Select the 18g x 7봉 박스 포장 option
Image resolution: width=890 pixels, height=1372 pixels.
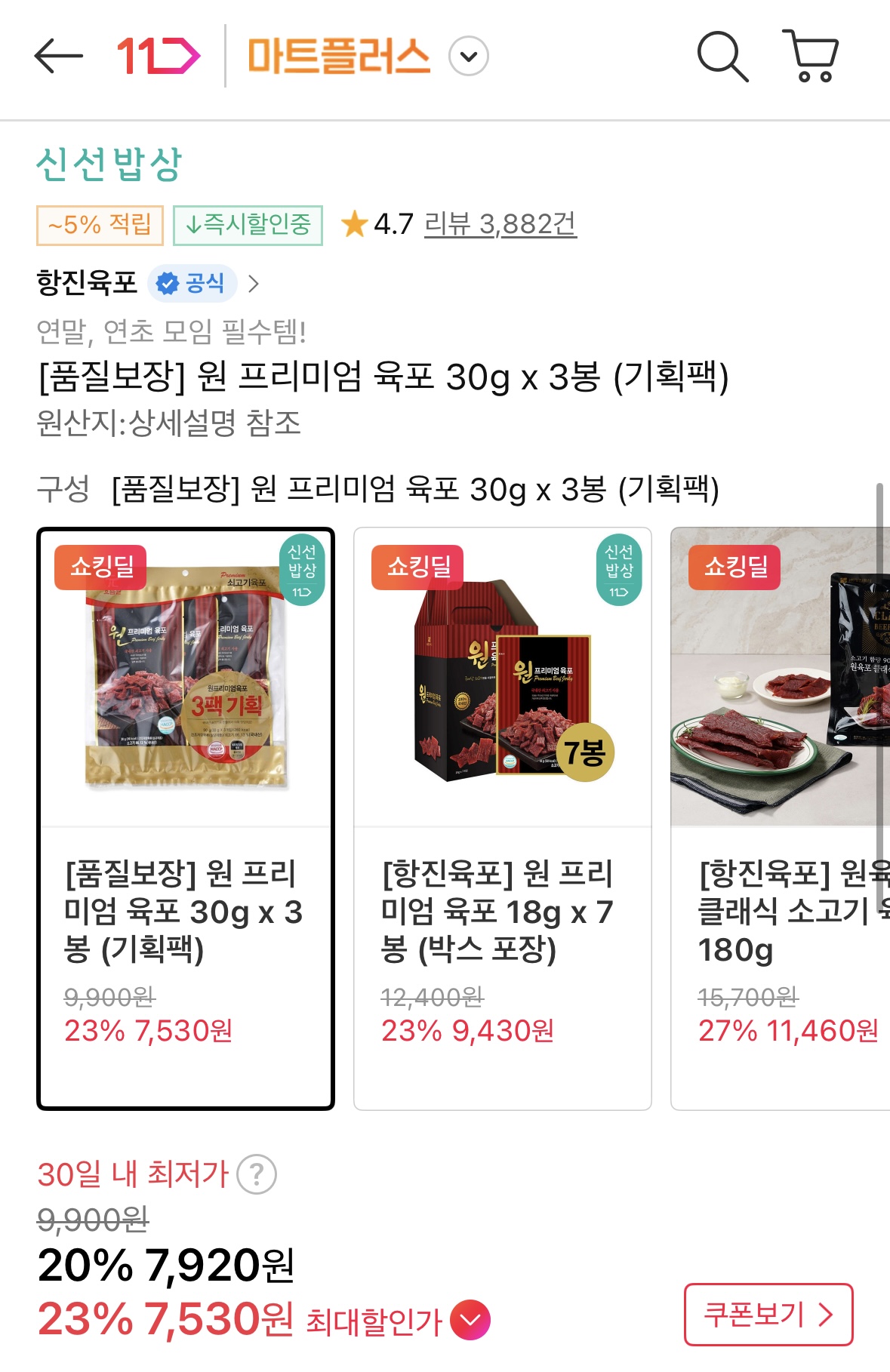pos(502,818)
